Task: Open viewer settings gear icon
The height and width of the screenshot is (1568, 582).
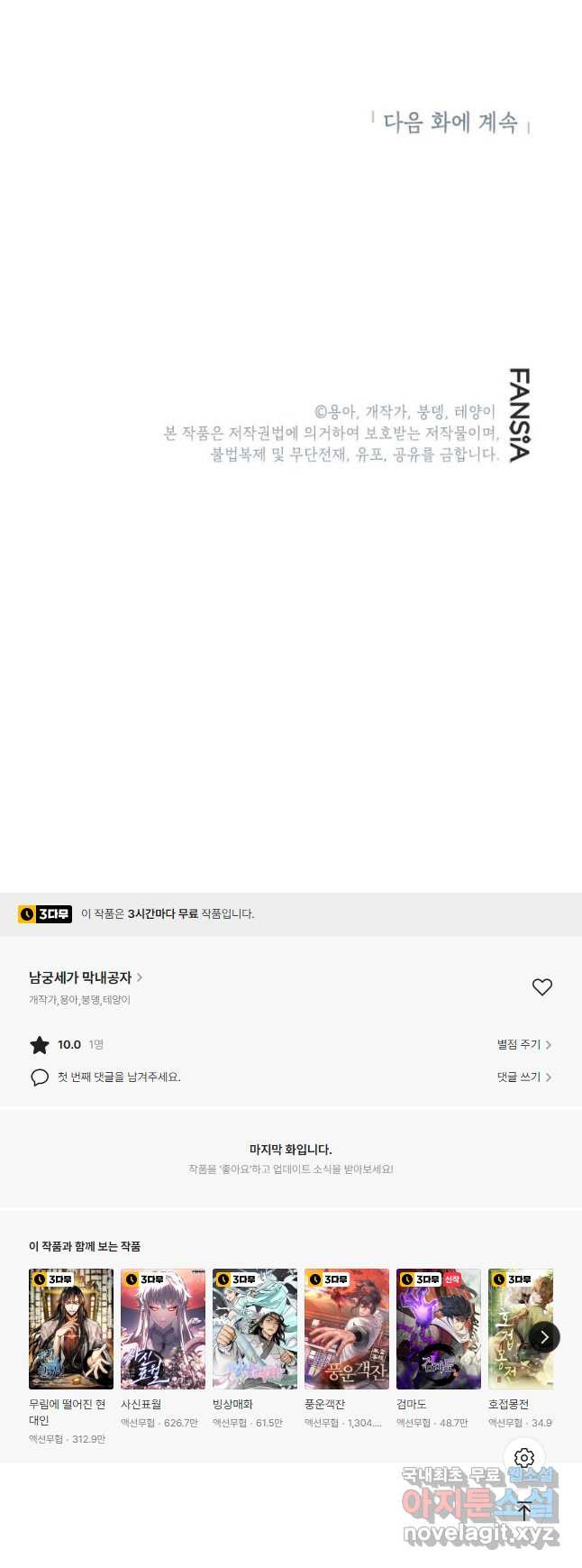Action: point(524,1458)
